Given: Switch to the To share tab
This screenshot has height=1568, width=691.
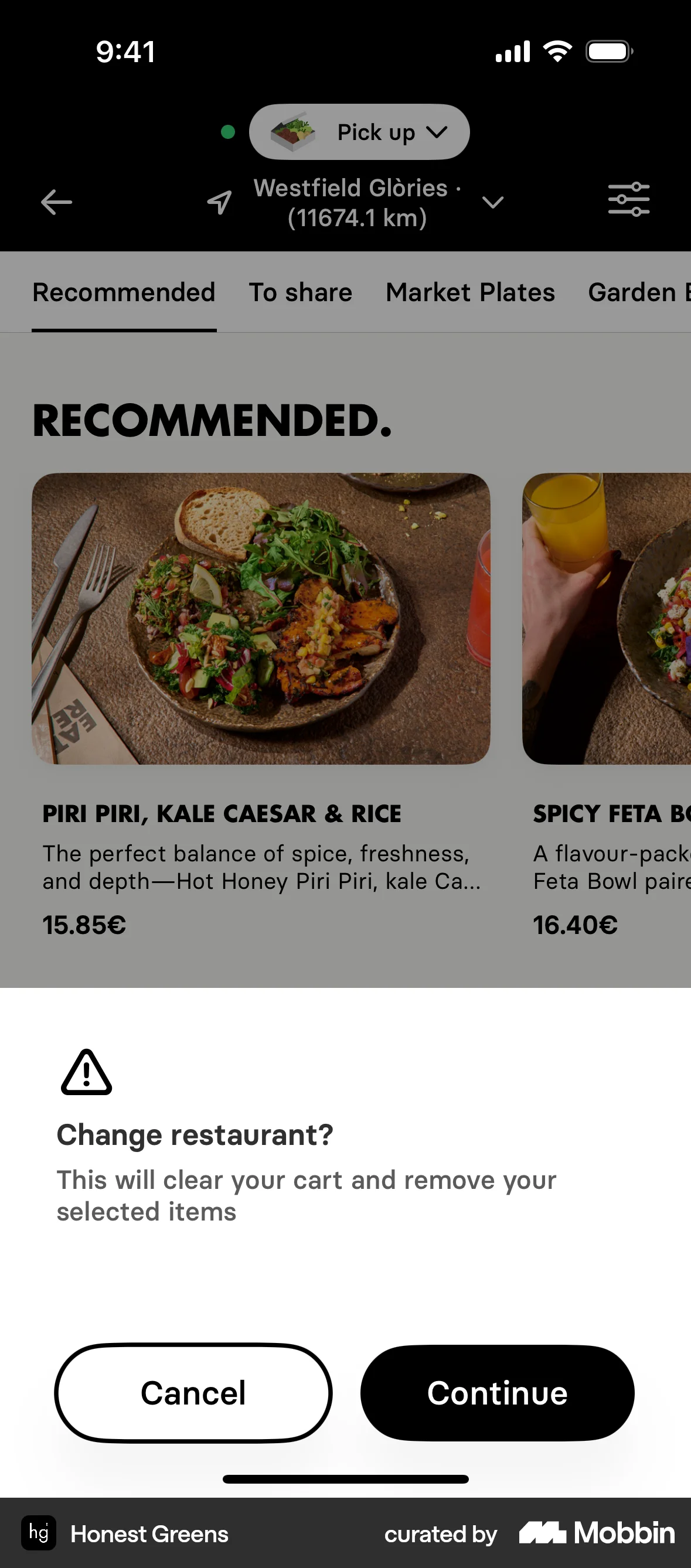Looking at the screenshot, I should point(300,292).
